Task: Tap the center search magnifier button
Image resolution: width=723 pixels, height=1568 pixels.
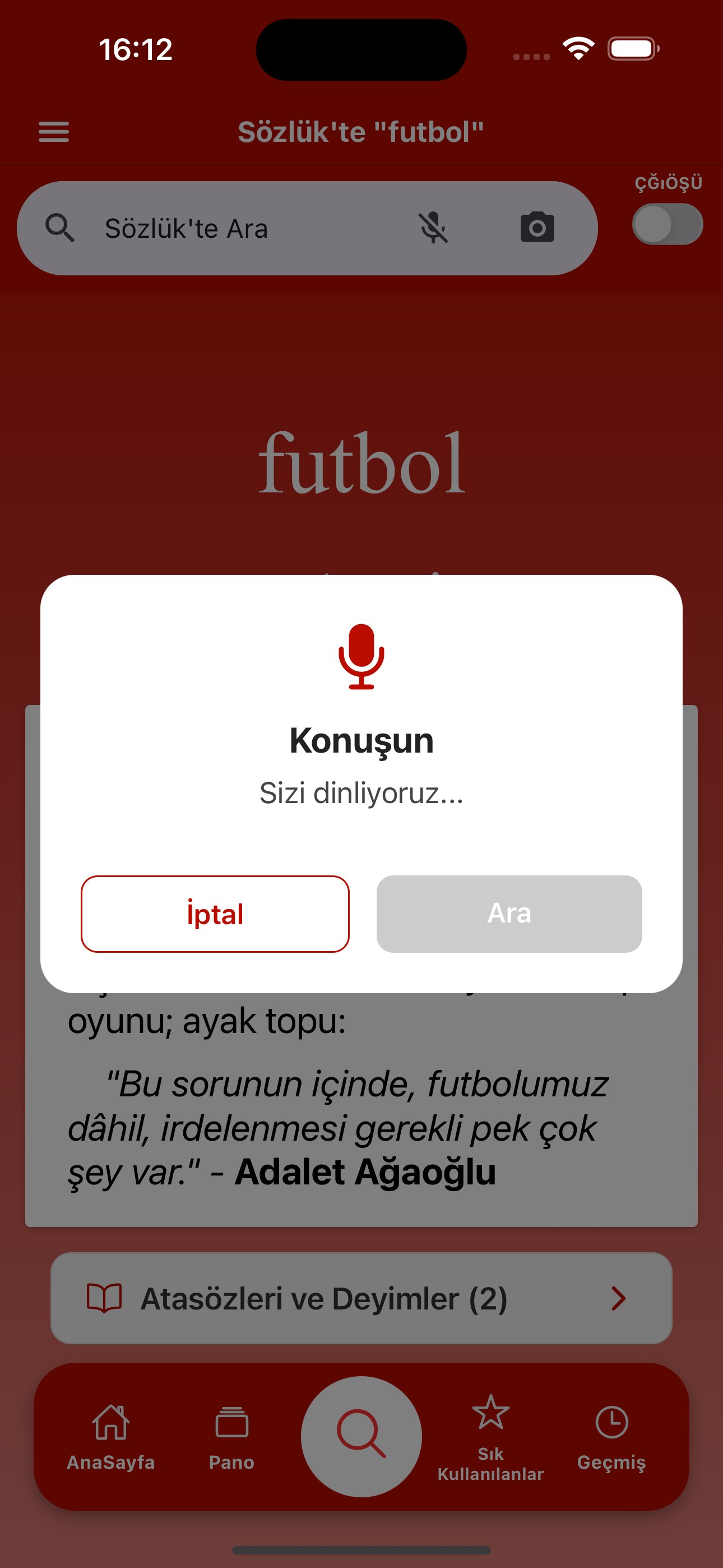Action: (x=361, y=1436)
